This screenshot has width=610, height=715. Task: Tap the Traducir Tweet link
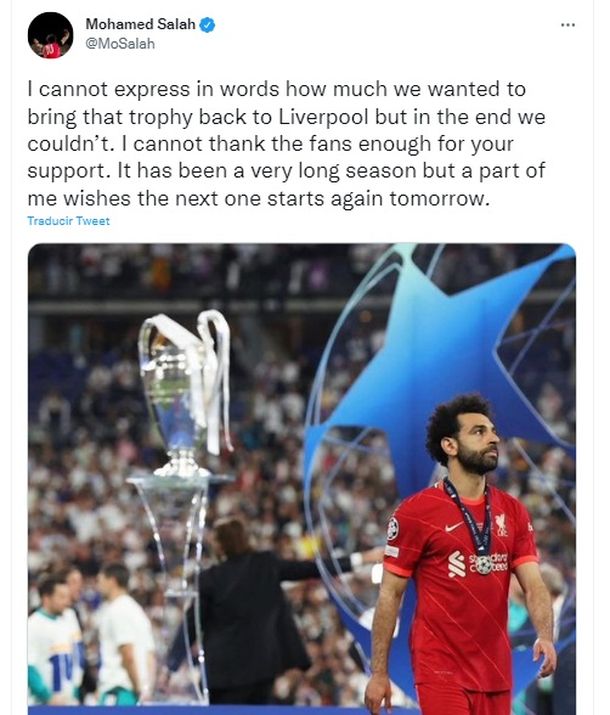coord(68,221)
